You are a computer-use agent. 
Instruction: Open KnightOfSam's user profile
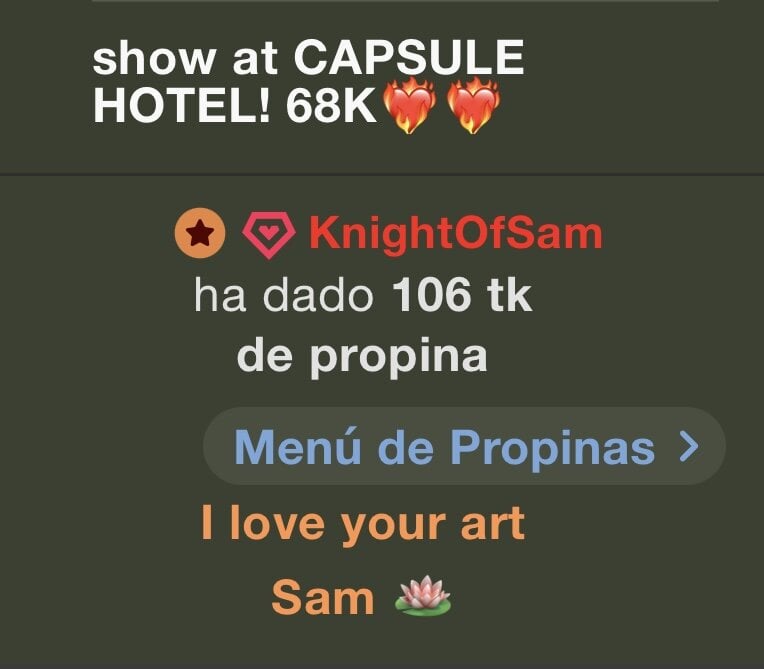point(455,234)
